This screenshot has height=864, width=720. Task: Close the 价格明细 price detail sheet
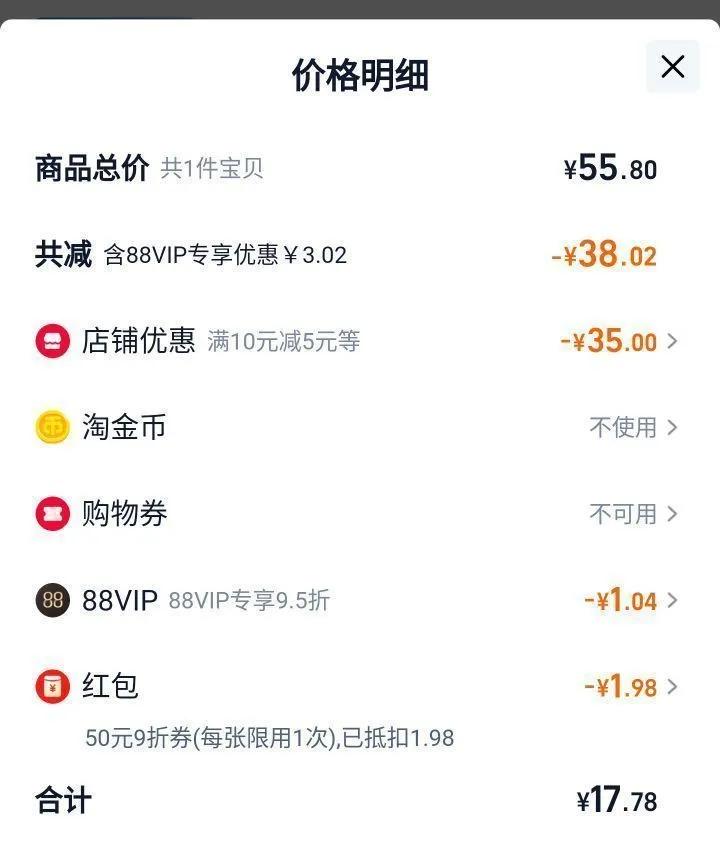(x=672, y=67)
